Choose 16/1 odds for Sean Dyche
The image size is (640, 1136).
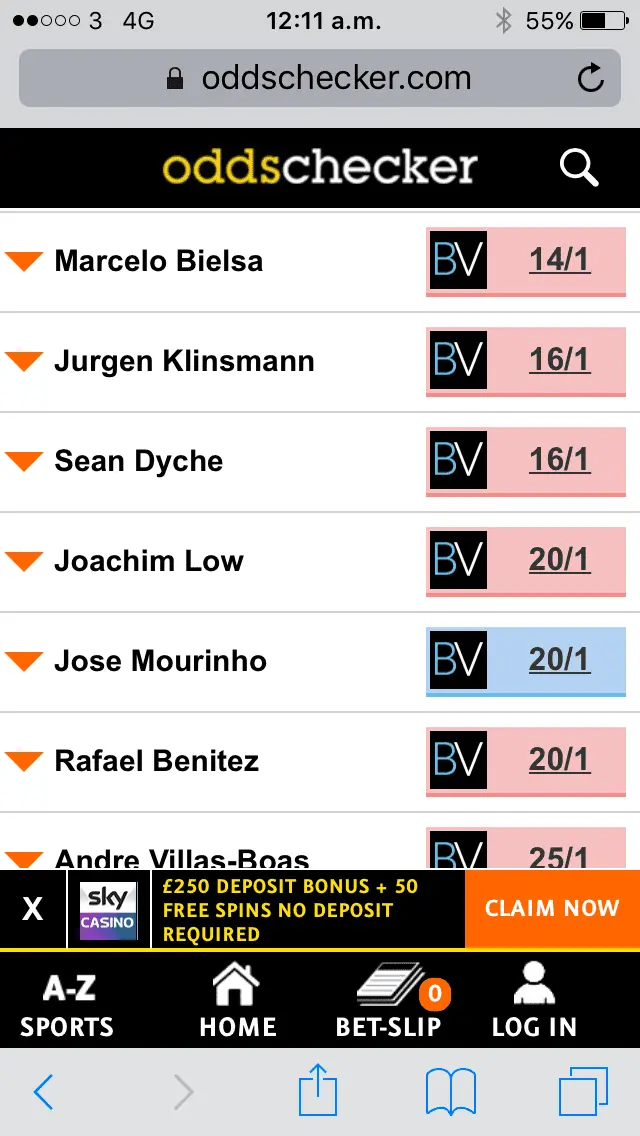coord(559,461)
